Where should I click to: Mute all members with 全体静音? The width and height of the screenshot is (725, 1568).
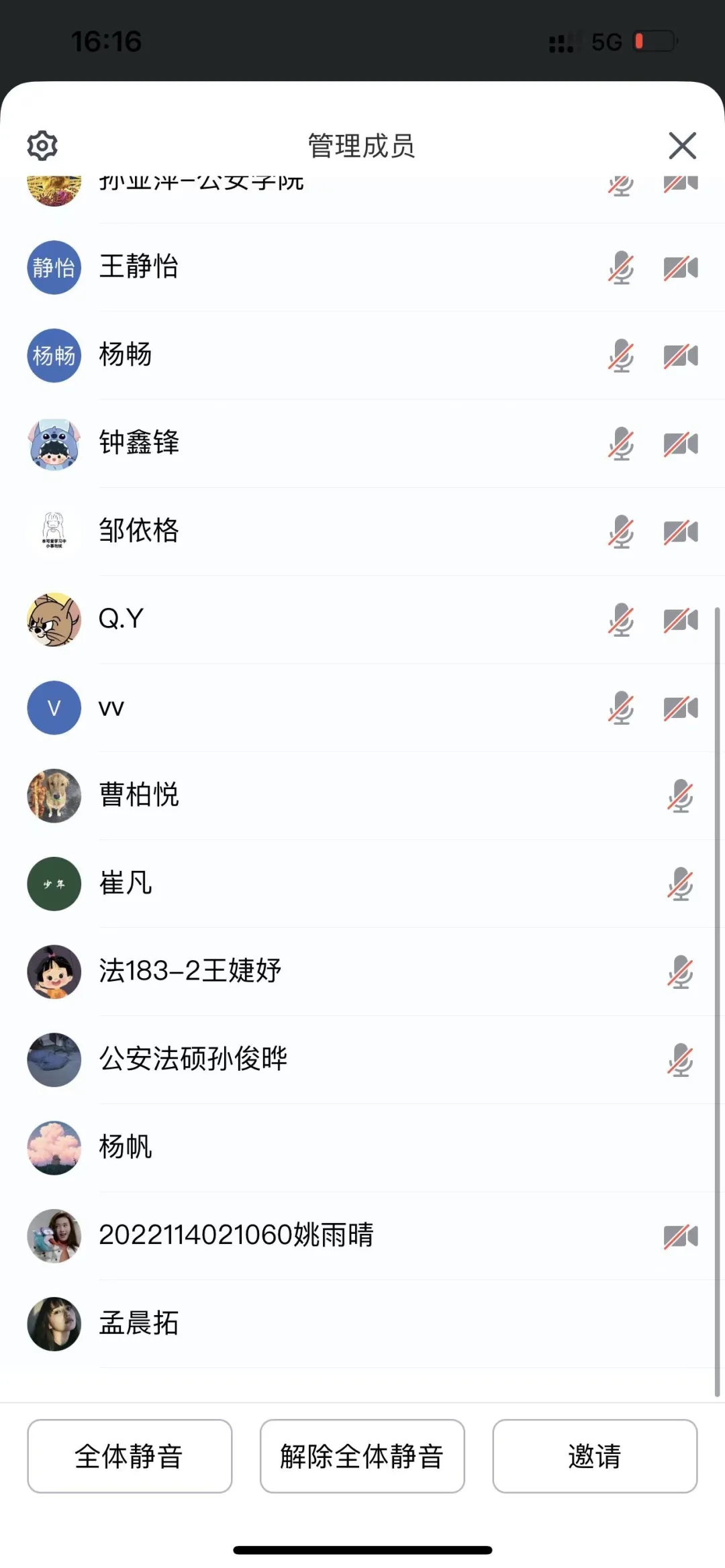click(130, 1456)
